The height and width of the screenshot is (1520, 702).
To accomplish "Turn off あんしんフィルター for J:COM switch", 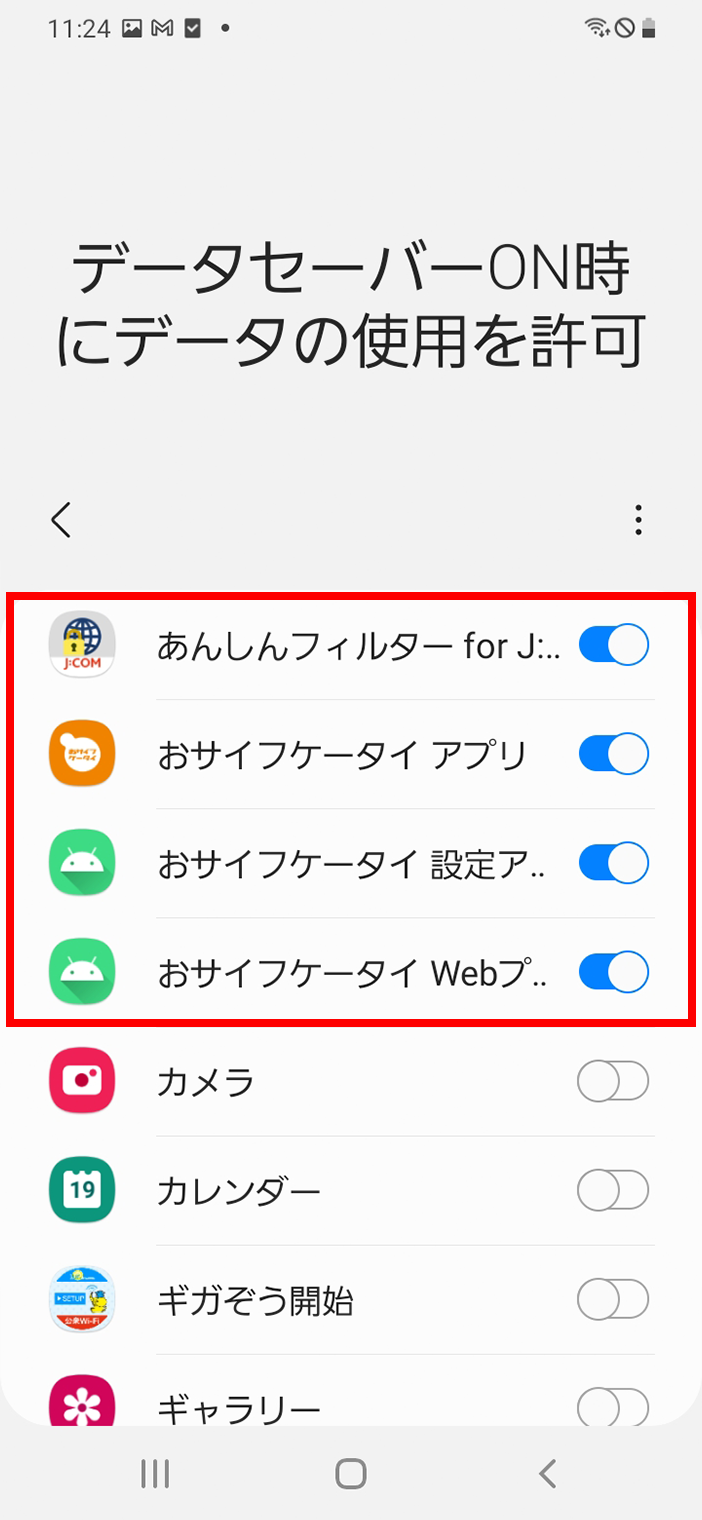I will (614, 645).
